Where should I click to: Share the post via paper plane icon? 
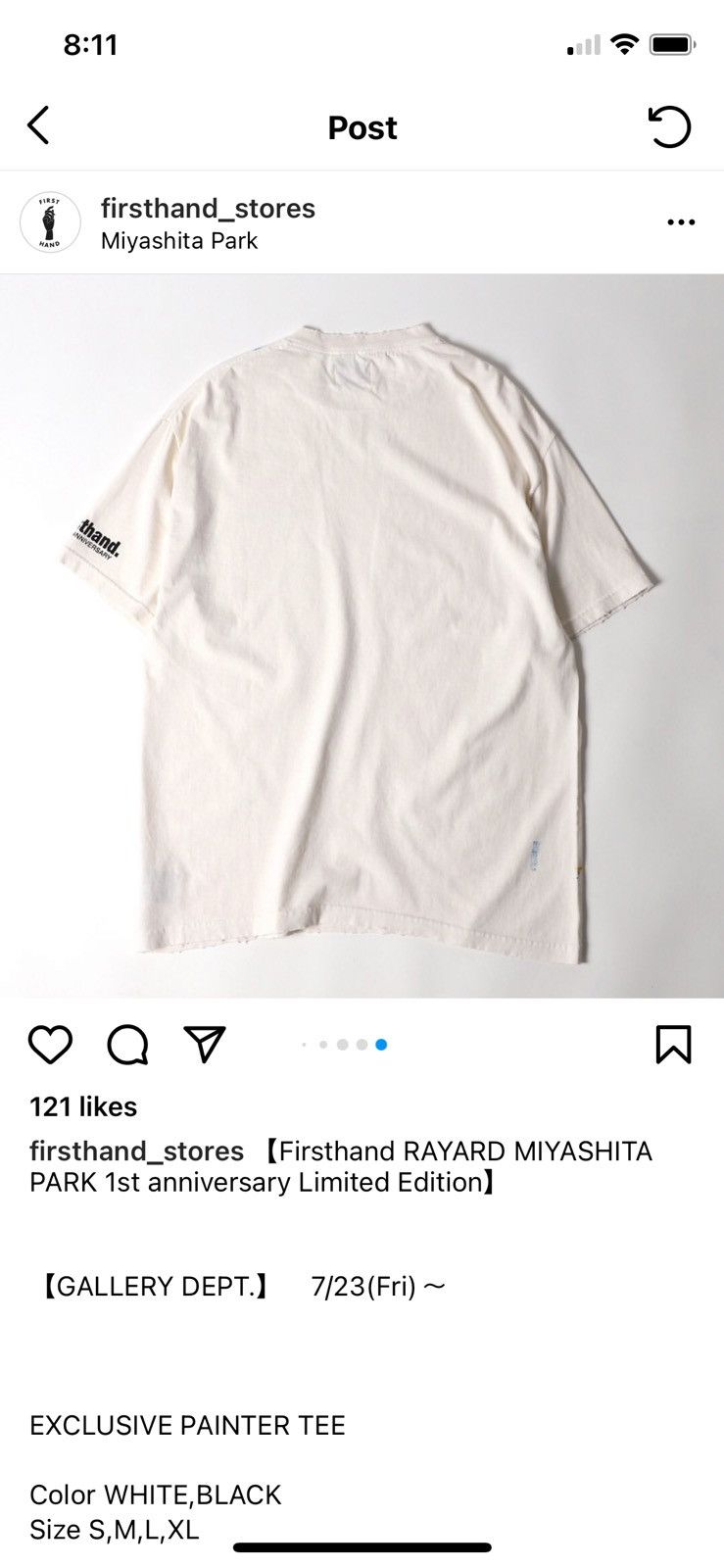pos(205,1045)
